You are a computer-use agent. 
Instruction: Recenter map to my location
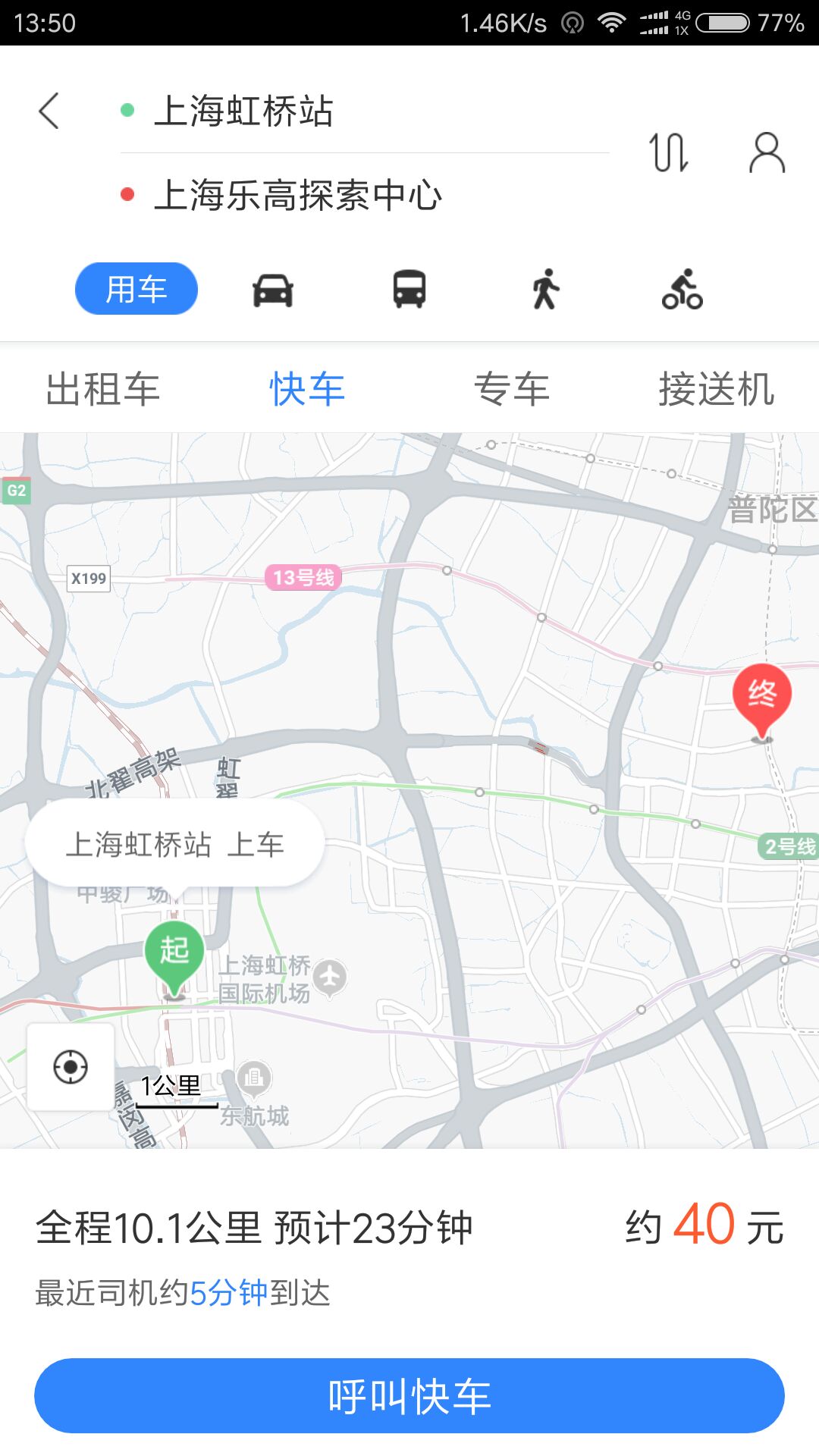(71, 1067)
